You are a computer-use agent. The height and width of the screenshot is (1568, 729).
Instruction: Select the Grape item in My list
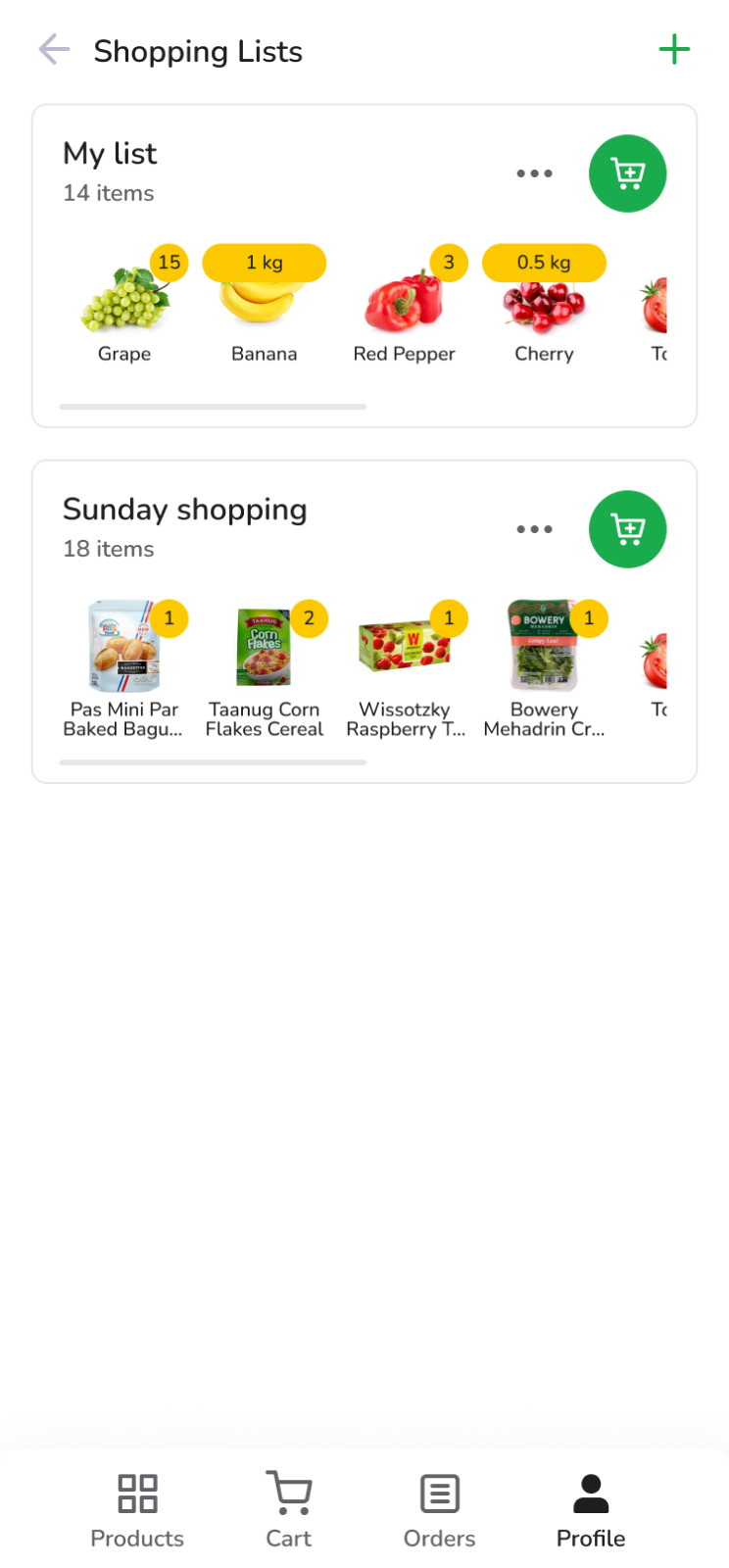click(x=125, y=306)
